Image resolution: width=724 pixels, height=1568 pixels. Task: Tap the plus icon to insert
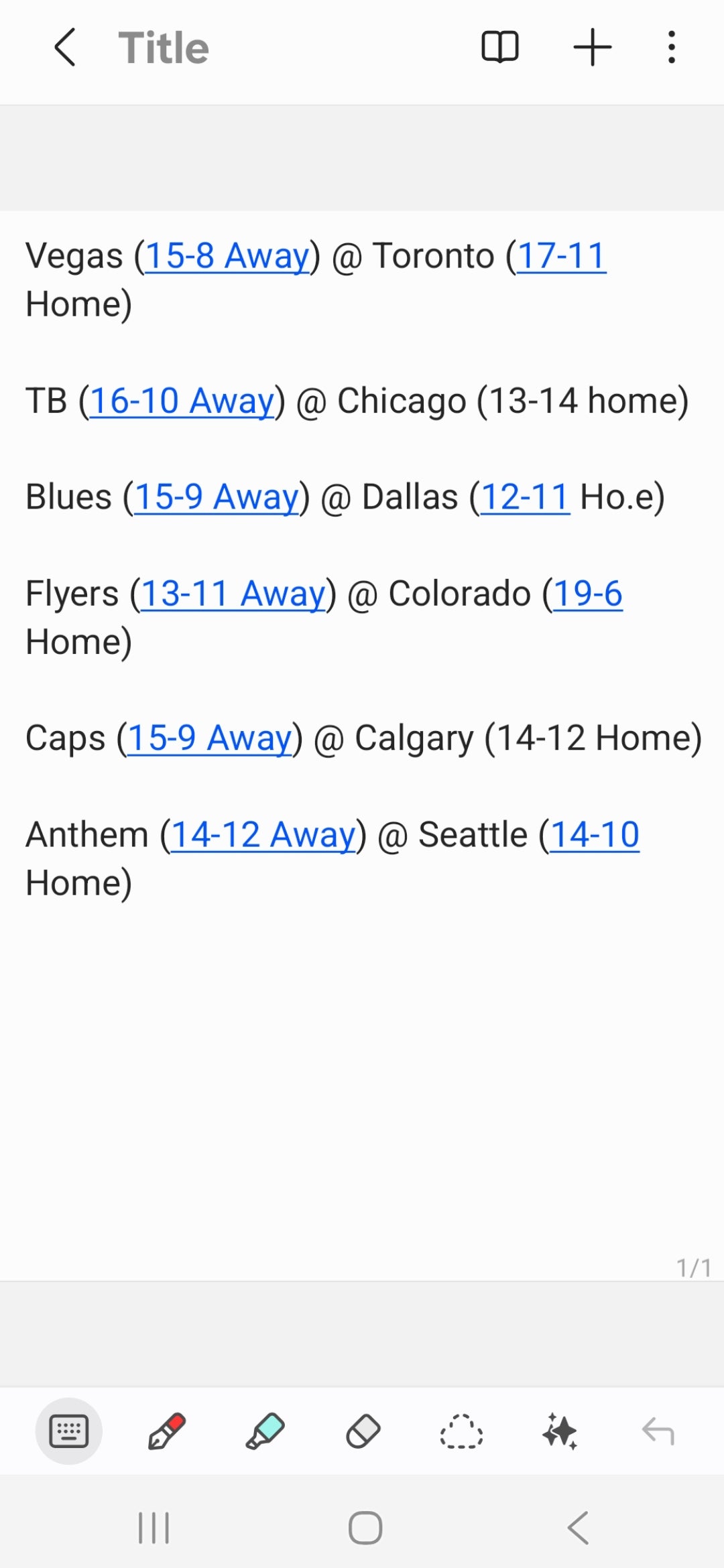(x=593, y=48)
